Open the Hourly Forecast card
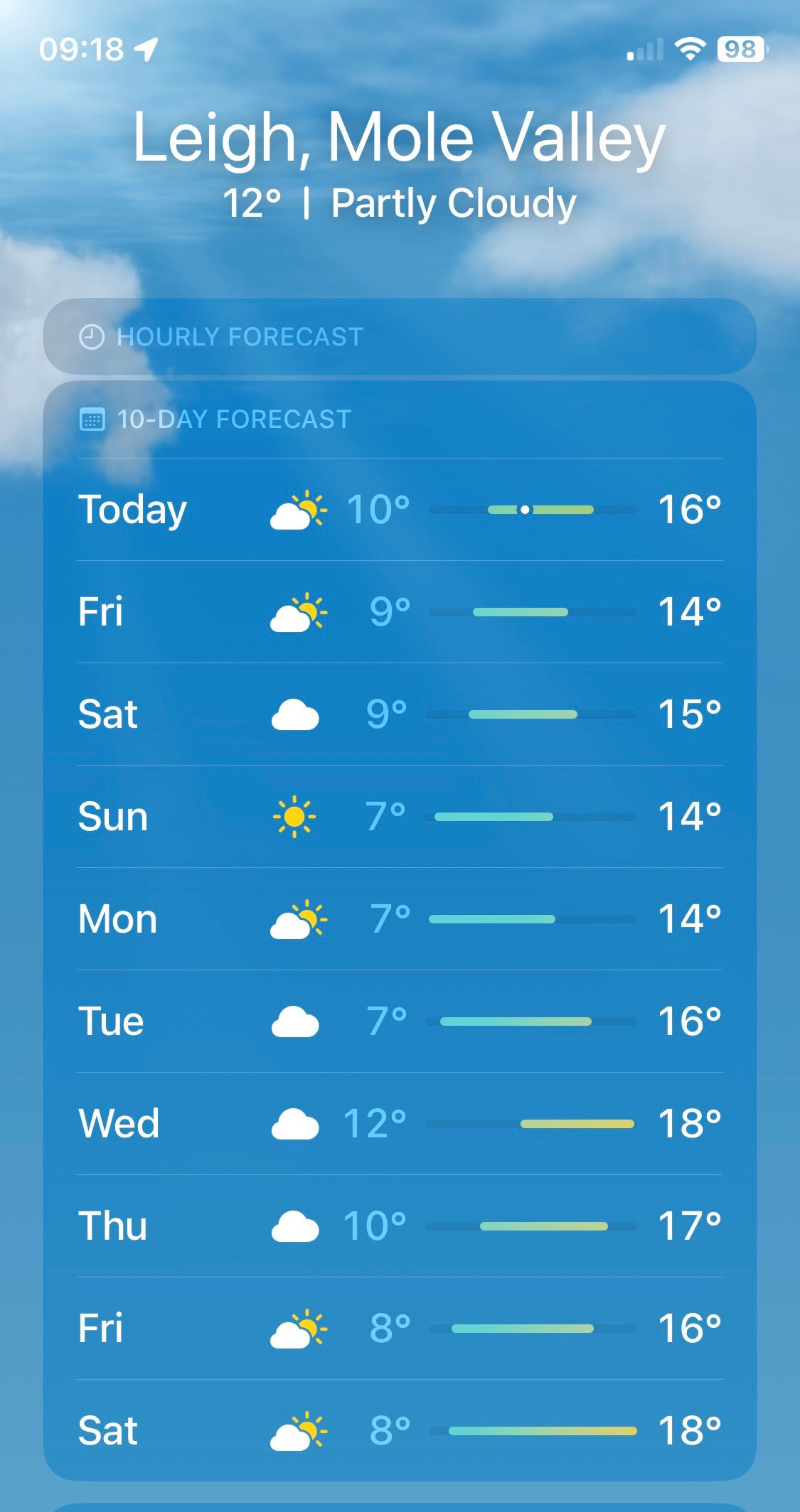The image size is (800, 1512). (x=400, y=336)
